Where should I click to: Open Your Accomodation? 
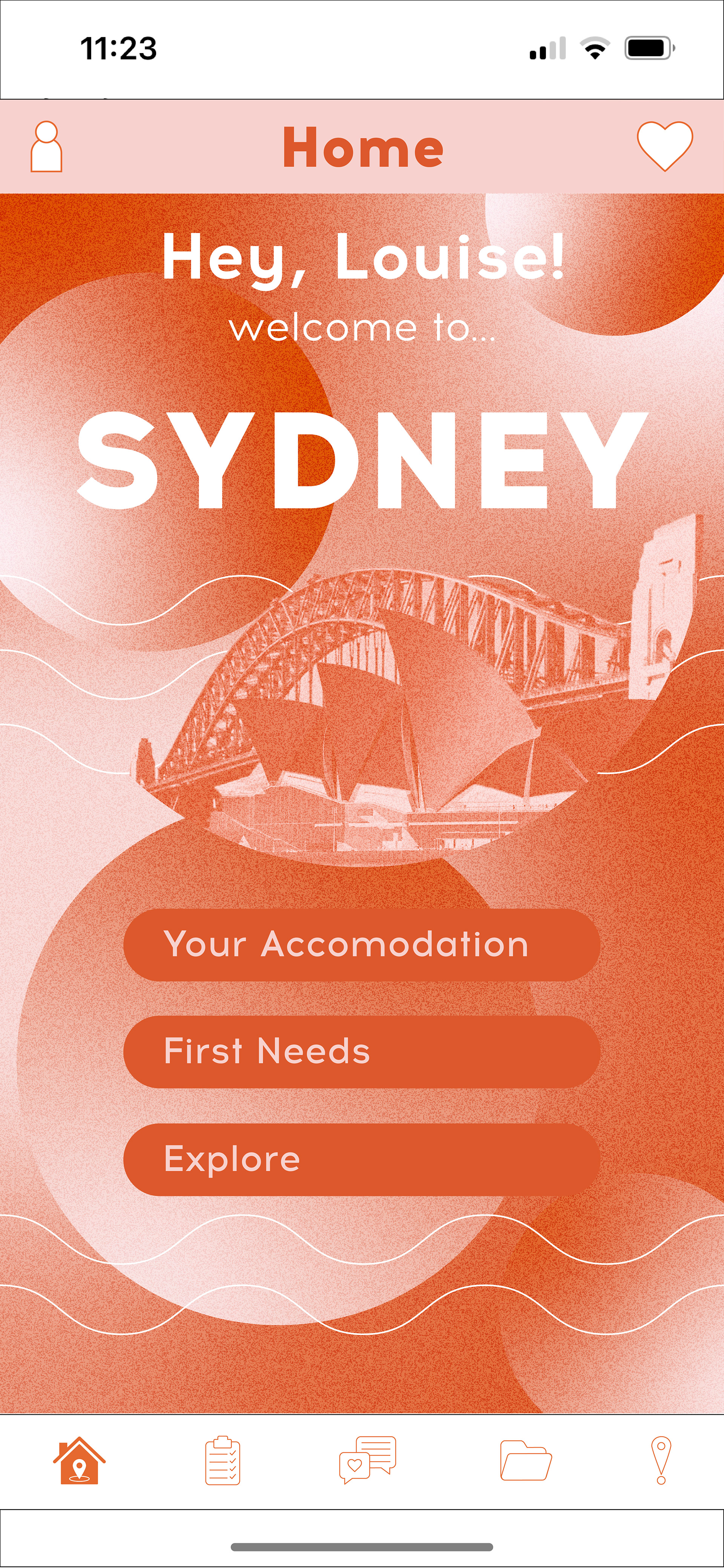pos(362,945)
